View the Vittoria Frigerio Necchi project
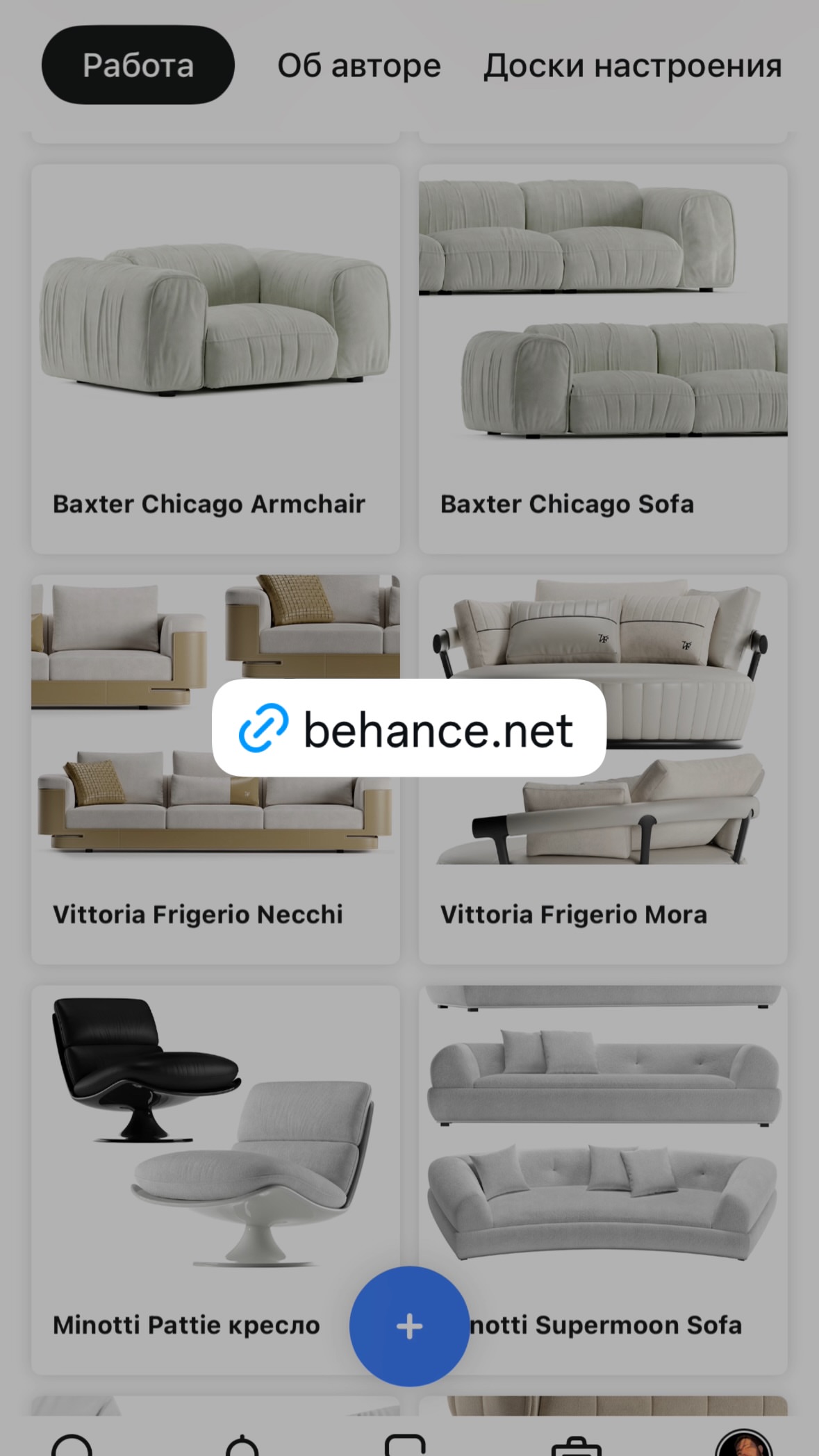This screenshot has width=819, height=1456. click(x=215, y=769)
